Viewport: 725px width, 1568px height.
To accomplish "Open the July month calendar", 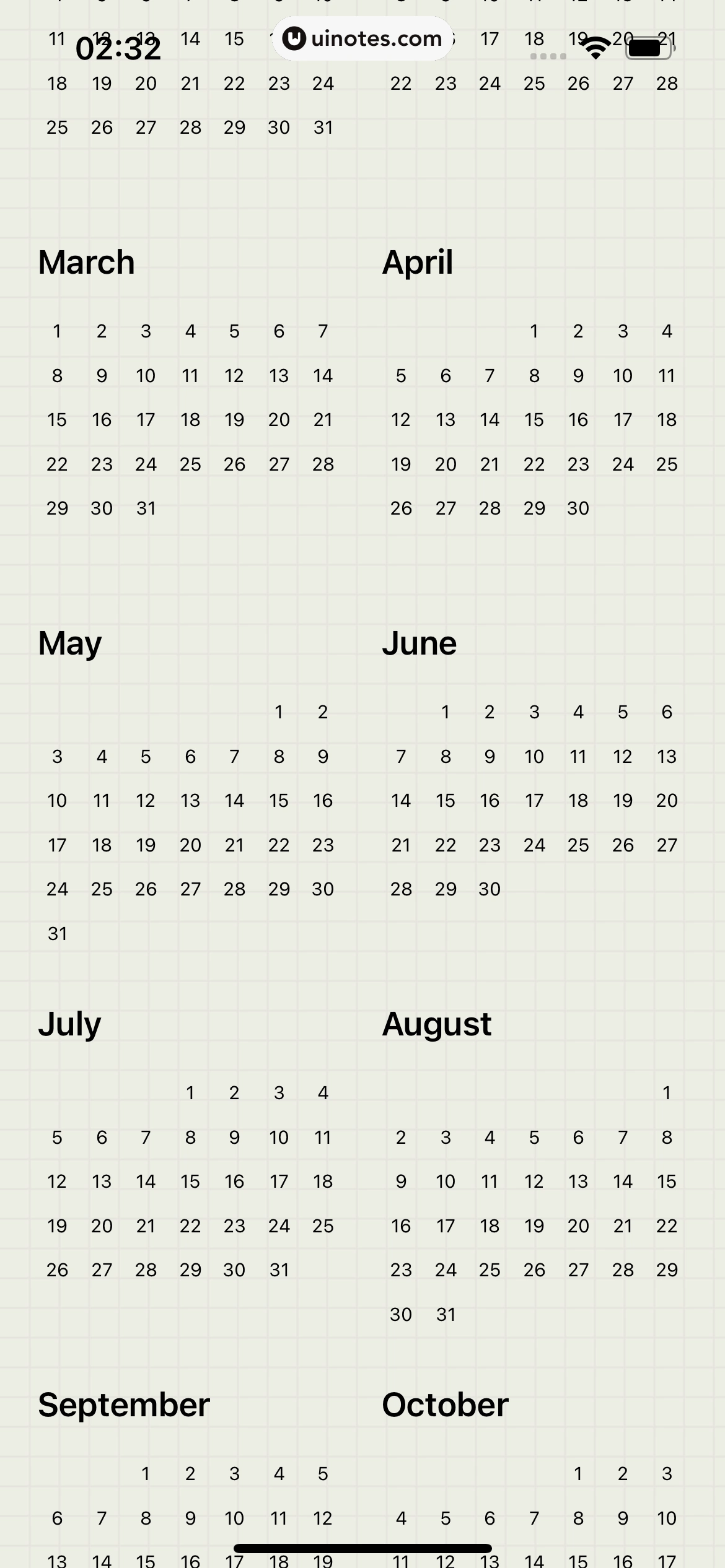I will tap(69, 1025).
